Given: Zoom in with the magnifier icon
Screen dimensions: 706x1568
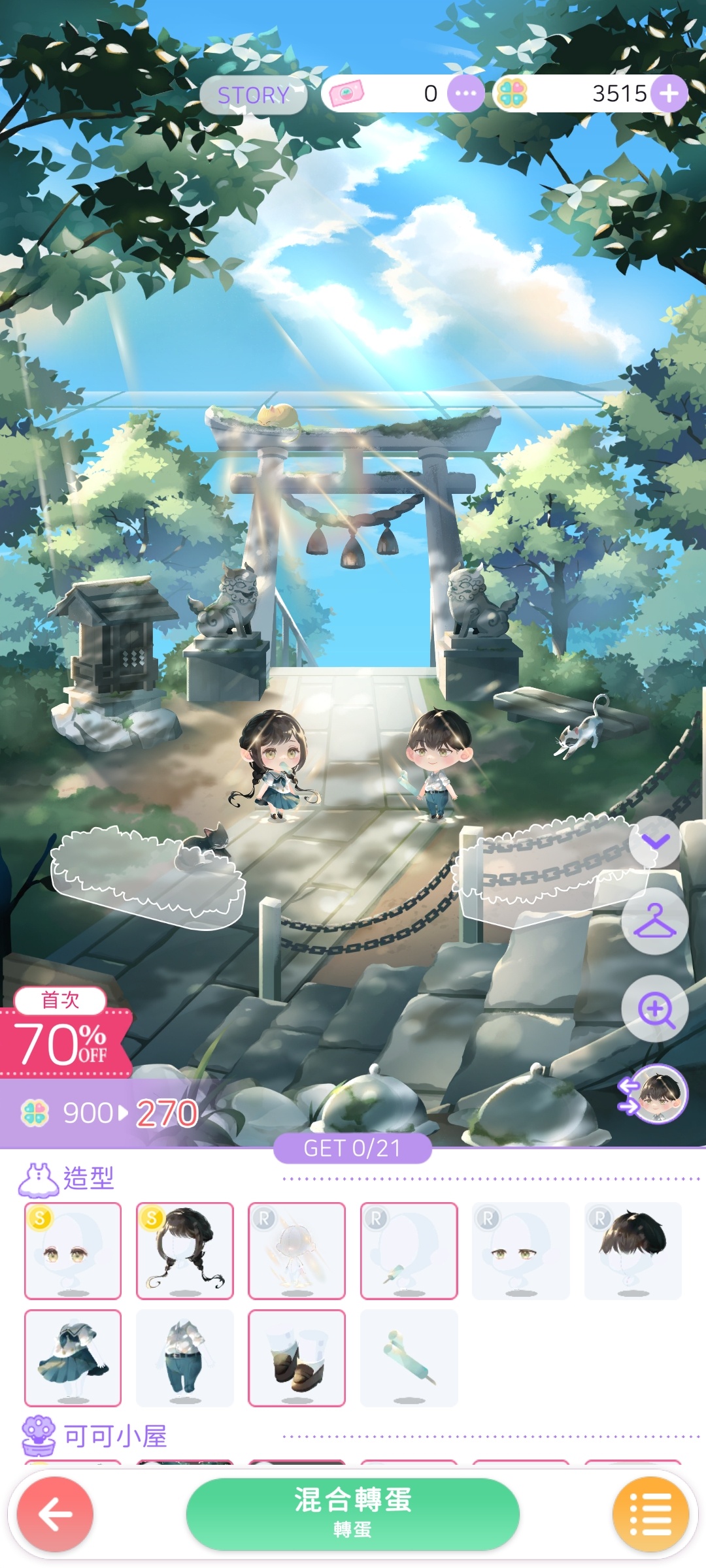Looking at the screenshot, I should 655,1009.
